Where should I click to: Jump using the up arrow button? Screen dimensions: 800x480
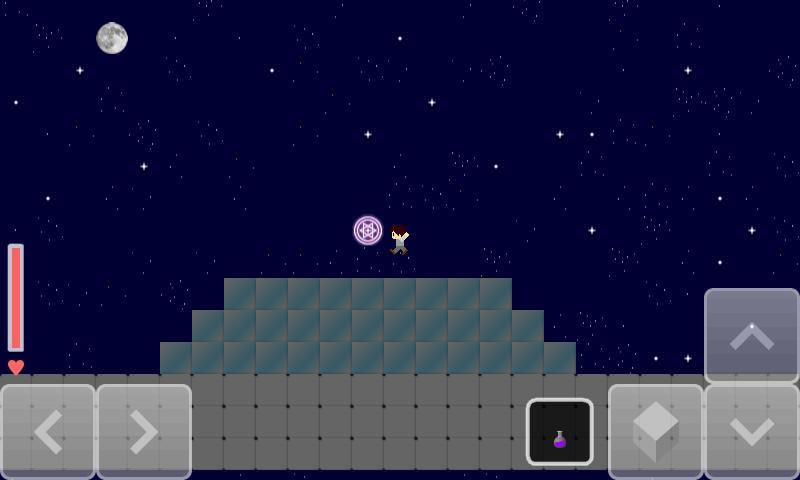tap(752, 335)
